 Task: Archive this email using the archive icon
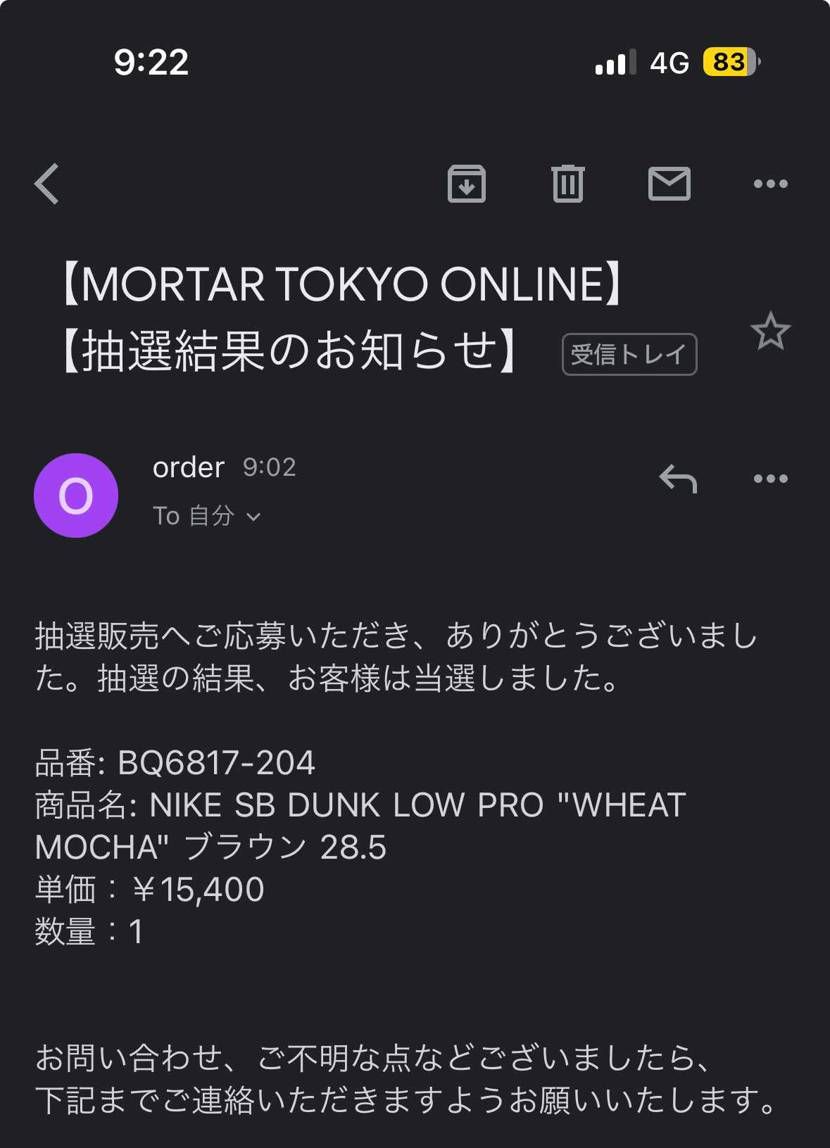coord(466,183)
